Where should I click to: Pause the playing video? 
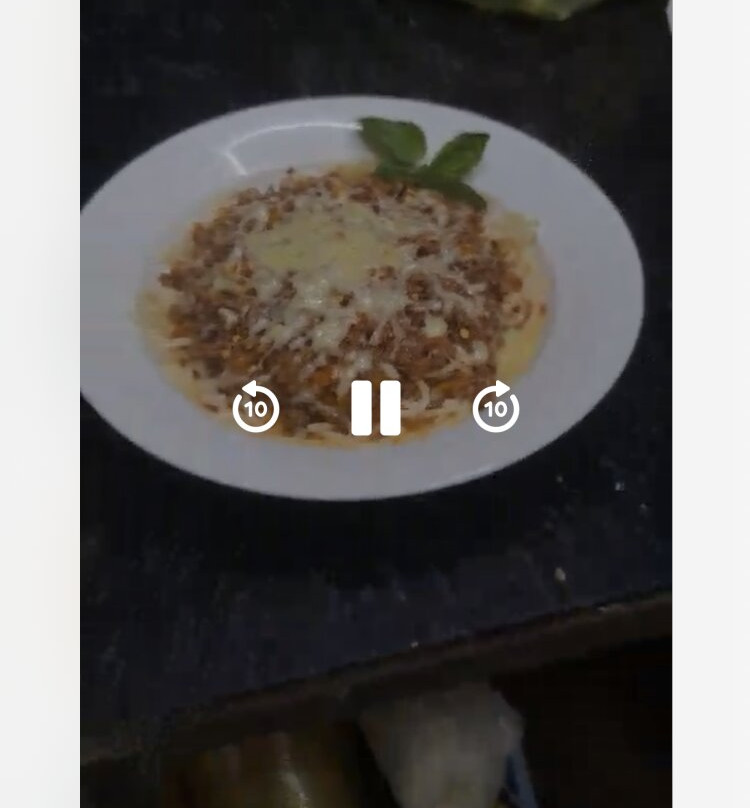pos(376,407)
